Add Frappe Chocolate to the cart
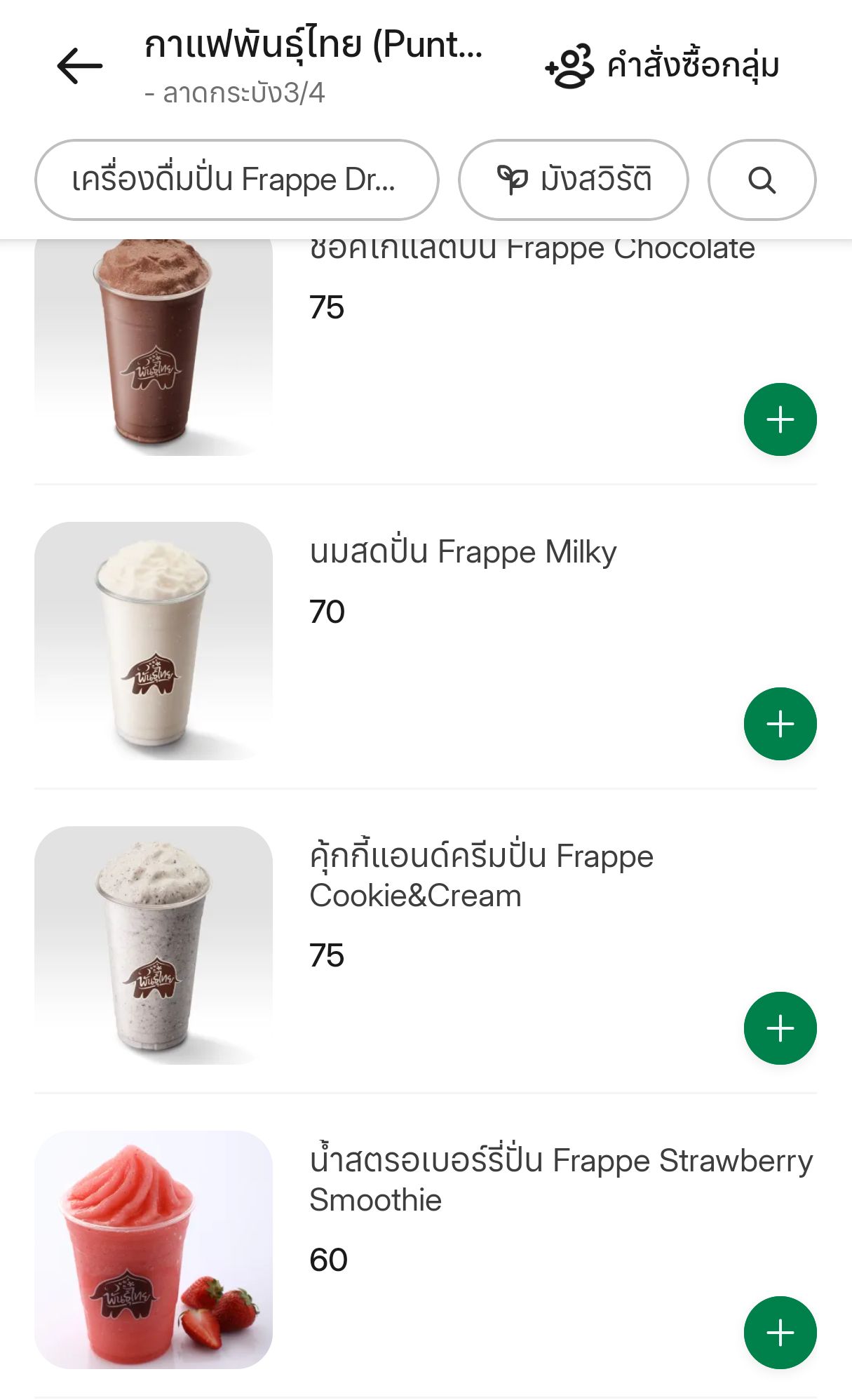Screen dimensions: 852x1400 [780, 419]
